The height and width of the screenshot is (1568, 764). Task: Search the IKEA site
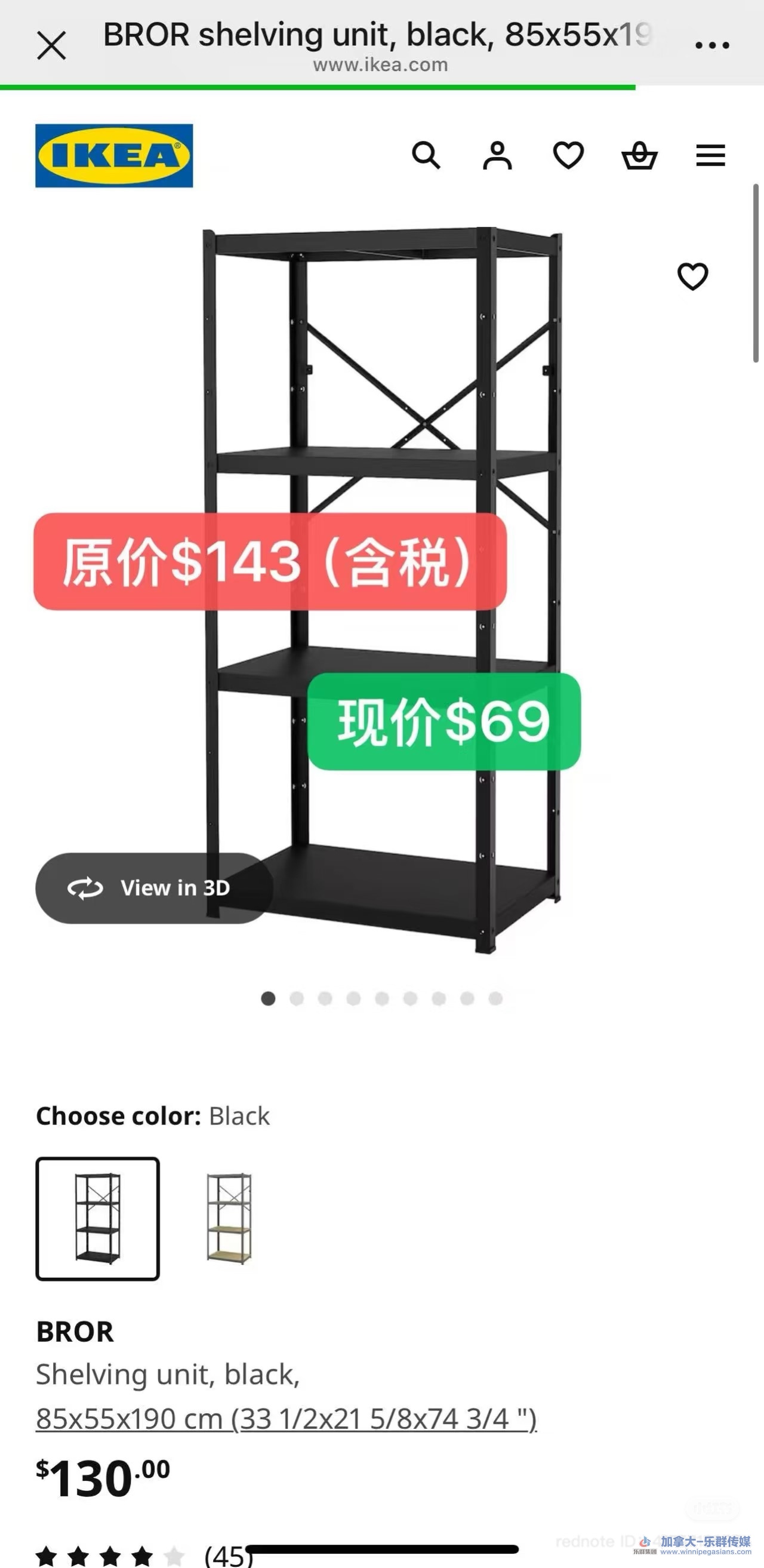[x=426, y=156]
